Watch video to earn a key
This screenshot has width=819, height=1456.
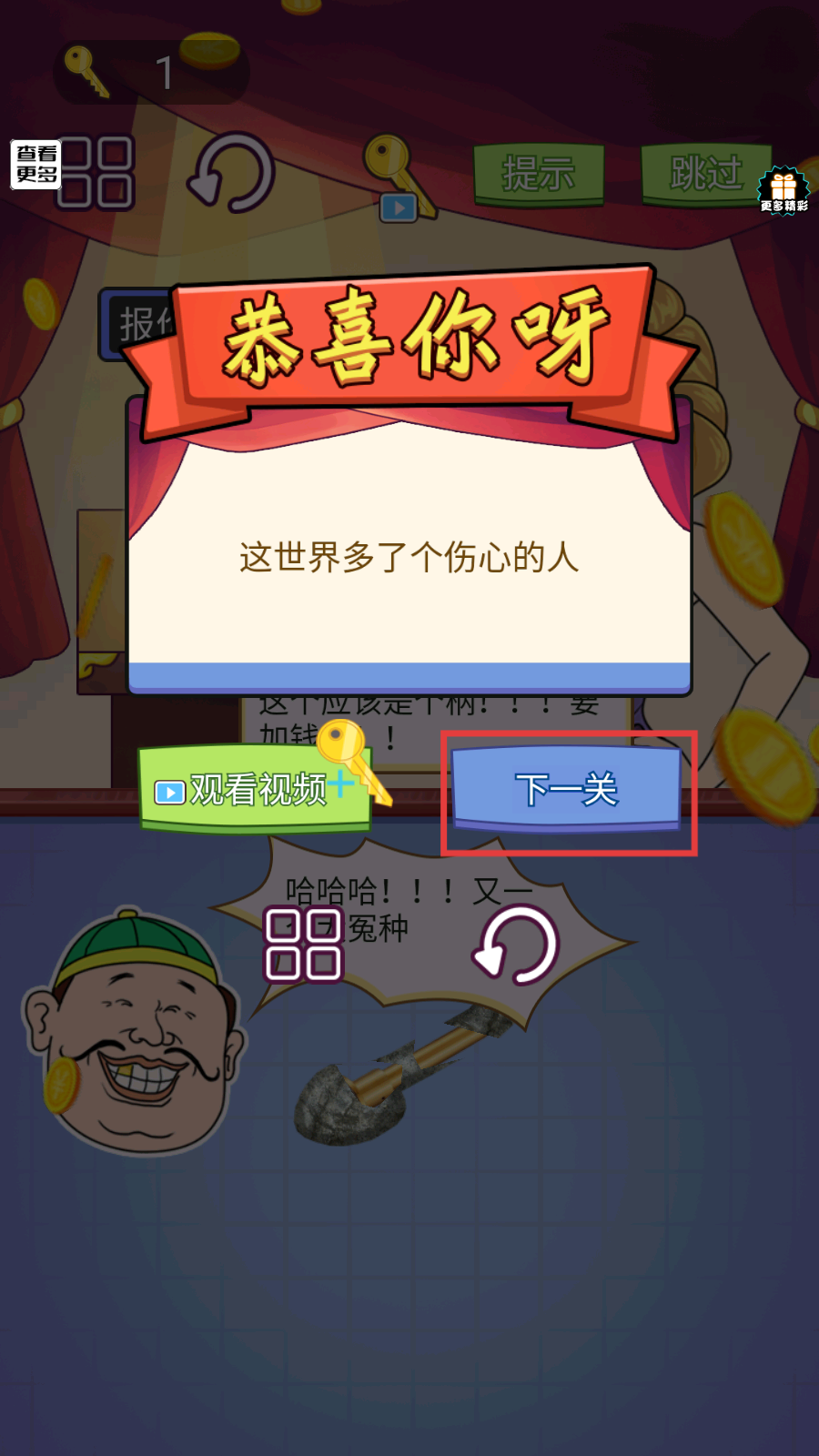pos(255,789)
